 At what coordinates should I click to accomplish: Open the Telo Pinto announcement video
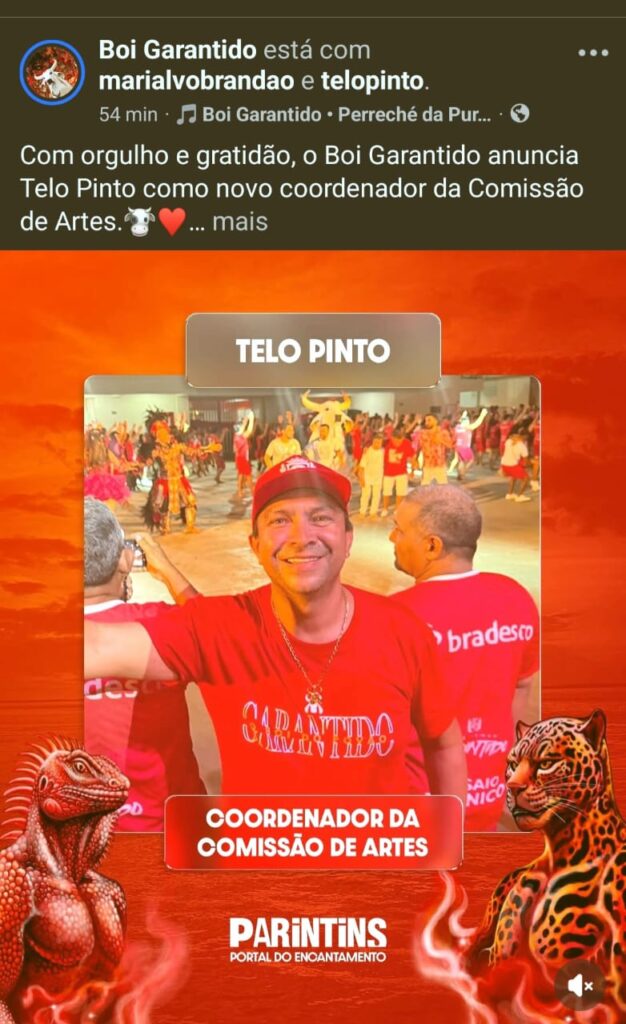(x=312, y=600)
